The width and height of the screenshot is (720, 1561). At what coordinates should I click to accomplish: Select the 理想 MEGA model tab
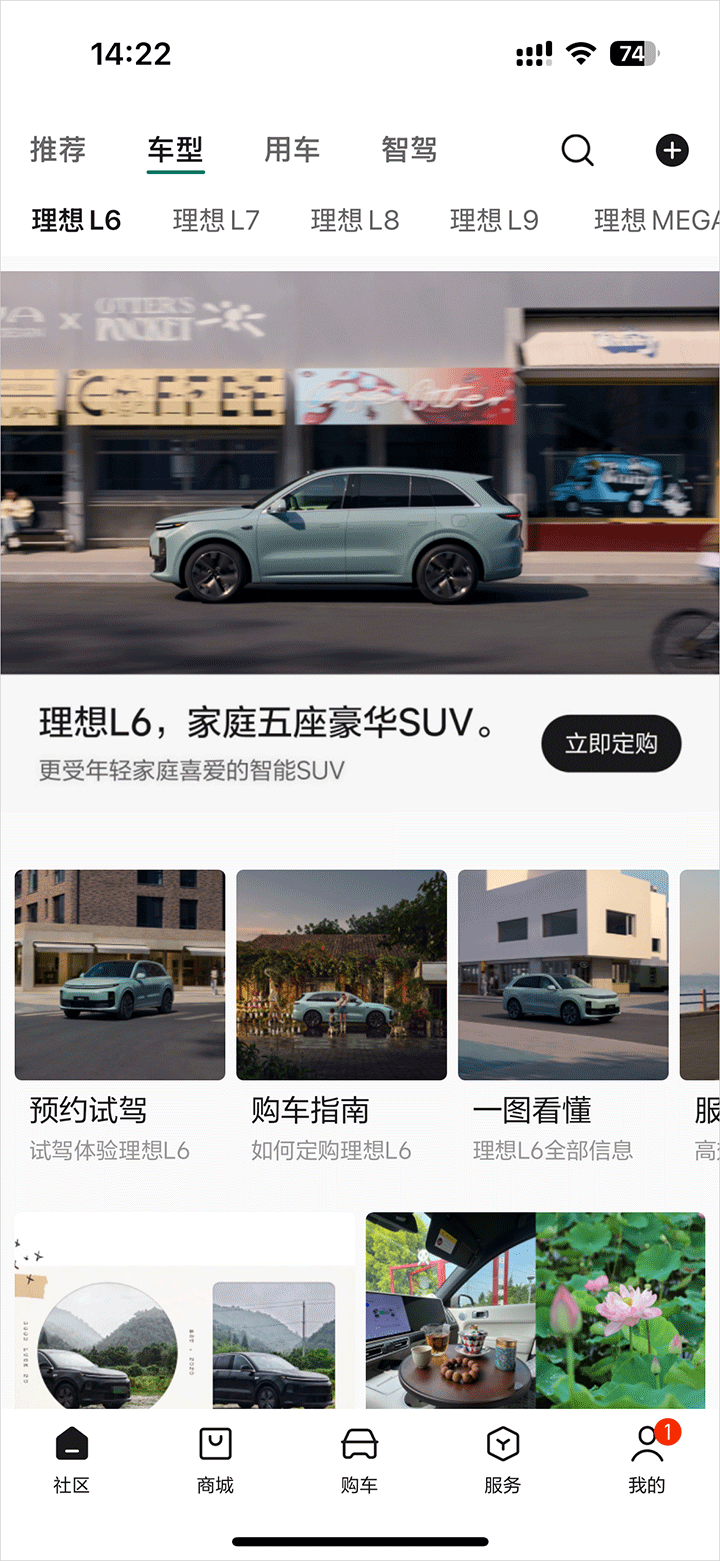[655, 221]
